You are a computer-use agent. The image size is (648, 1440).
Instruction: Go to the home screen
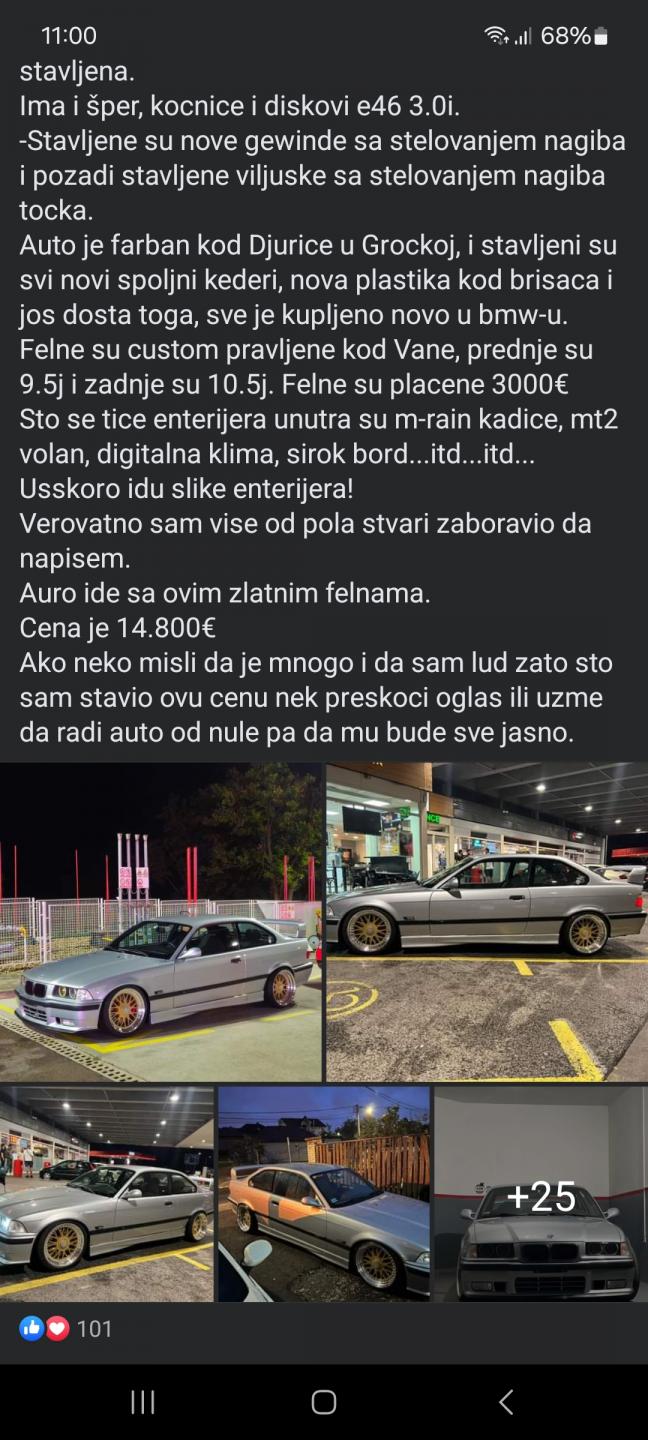click(324, 1402)
